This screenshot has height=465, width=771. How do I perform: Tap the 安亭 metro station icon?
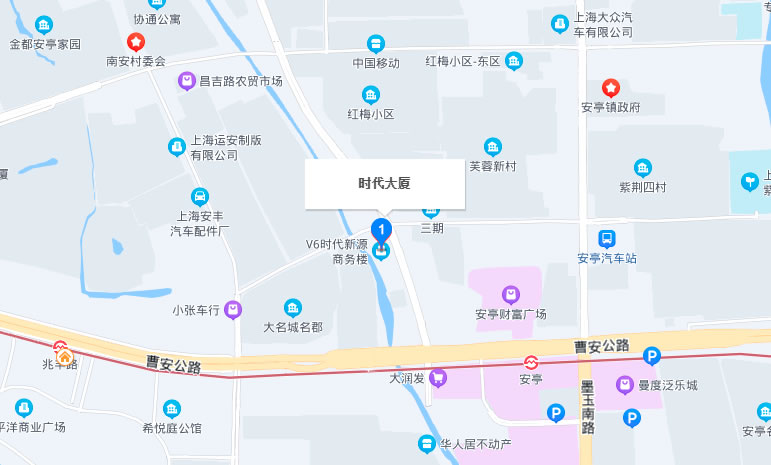(531, 362)
